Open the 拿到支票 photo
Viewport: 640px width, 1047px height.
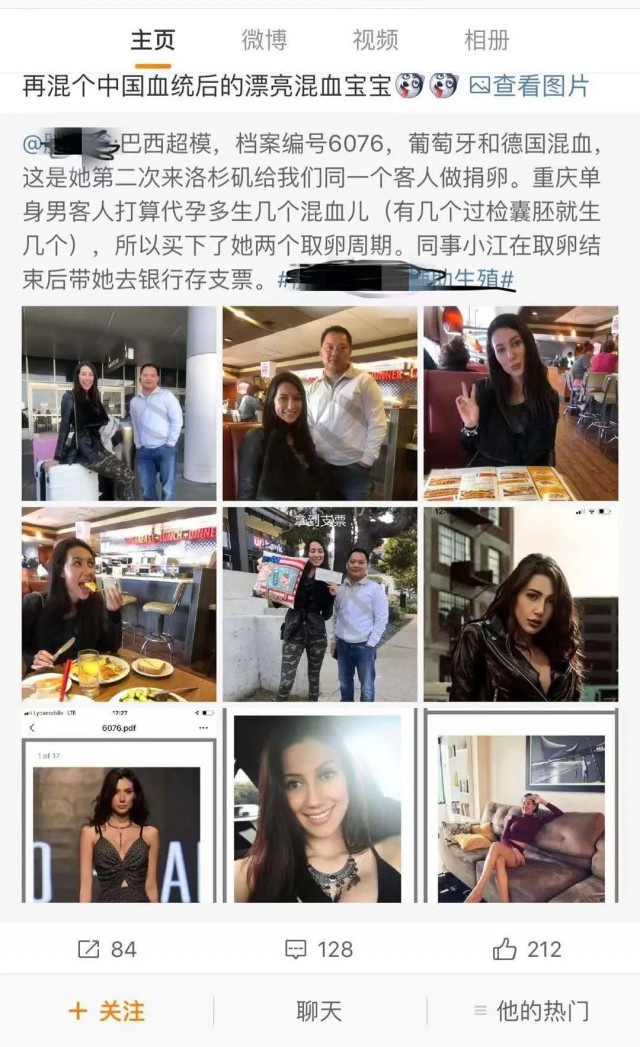(320, 604)
